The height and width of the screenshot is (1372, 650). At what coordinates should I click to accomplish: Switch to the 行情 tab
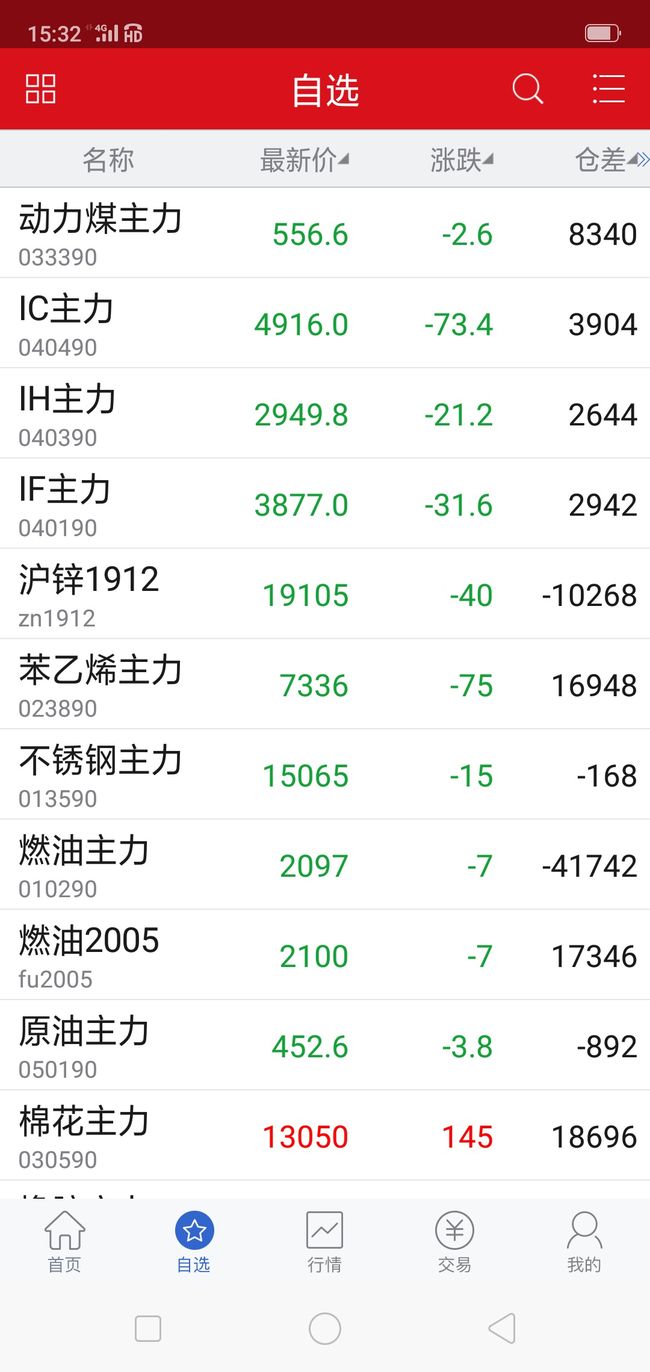(325, 1242)
